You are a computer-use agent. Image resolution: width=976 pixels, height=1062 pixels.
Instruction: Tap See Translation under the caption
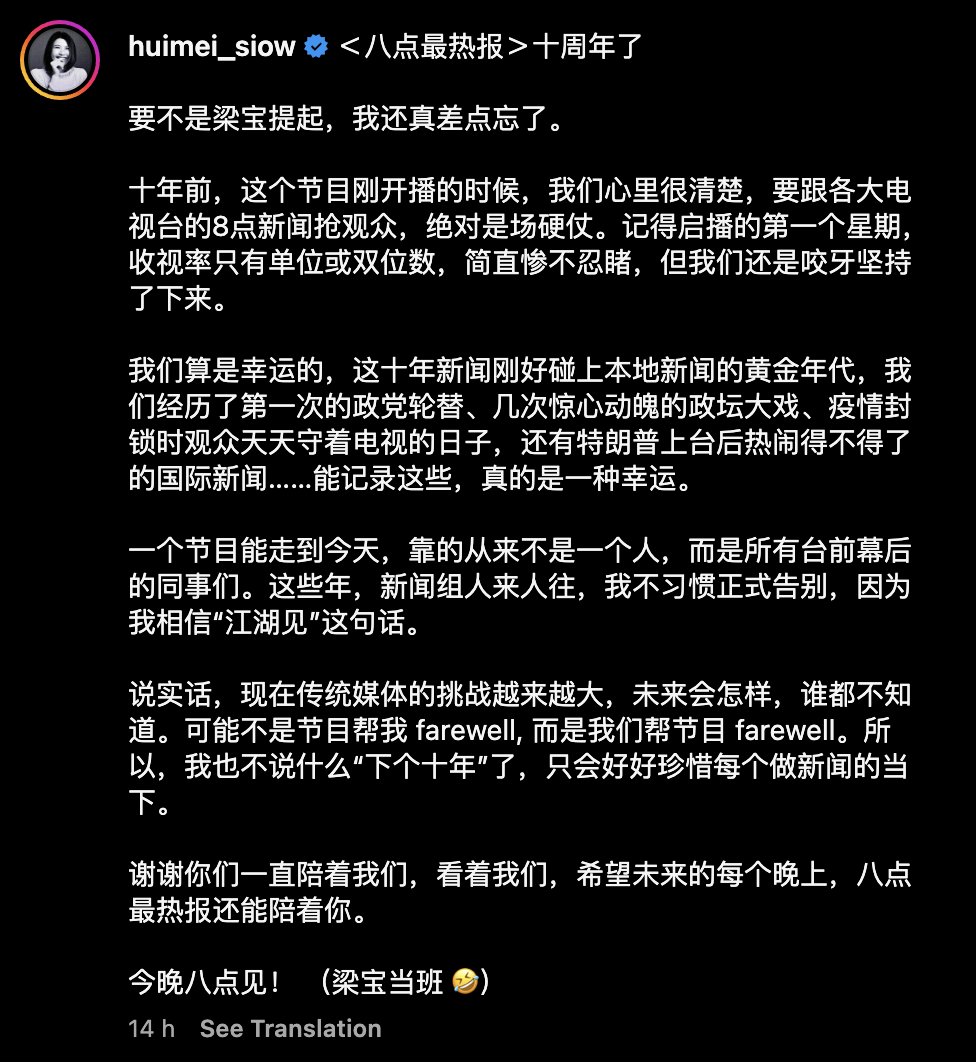click(290, 1028)
